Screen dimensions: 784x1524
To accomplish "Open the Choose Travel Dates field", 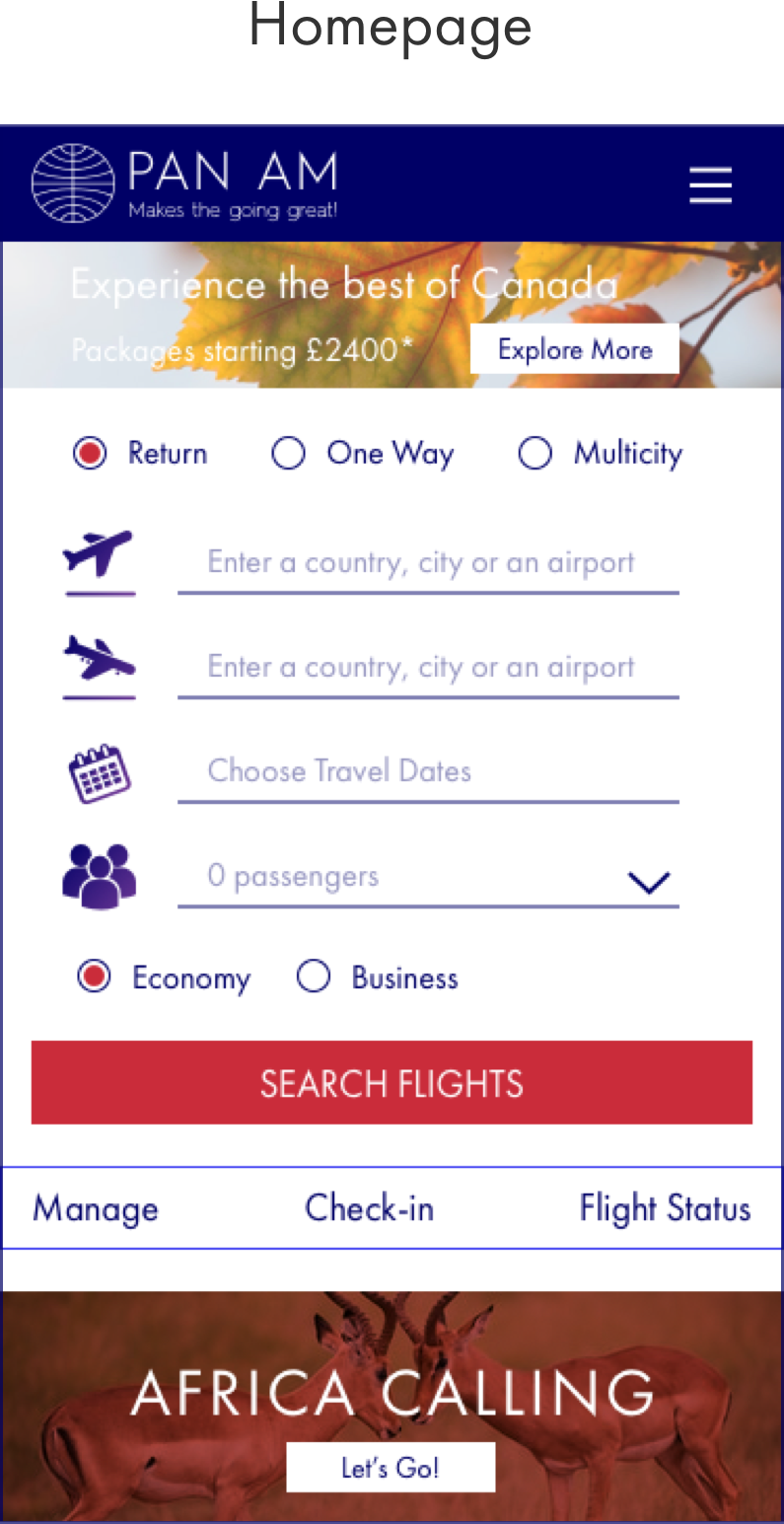I will pyautogui.click(x=427, y=771).
